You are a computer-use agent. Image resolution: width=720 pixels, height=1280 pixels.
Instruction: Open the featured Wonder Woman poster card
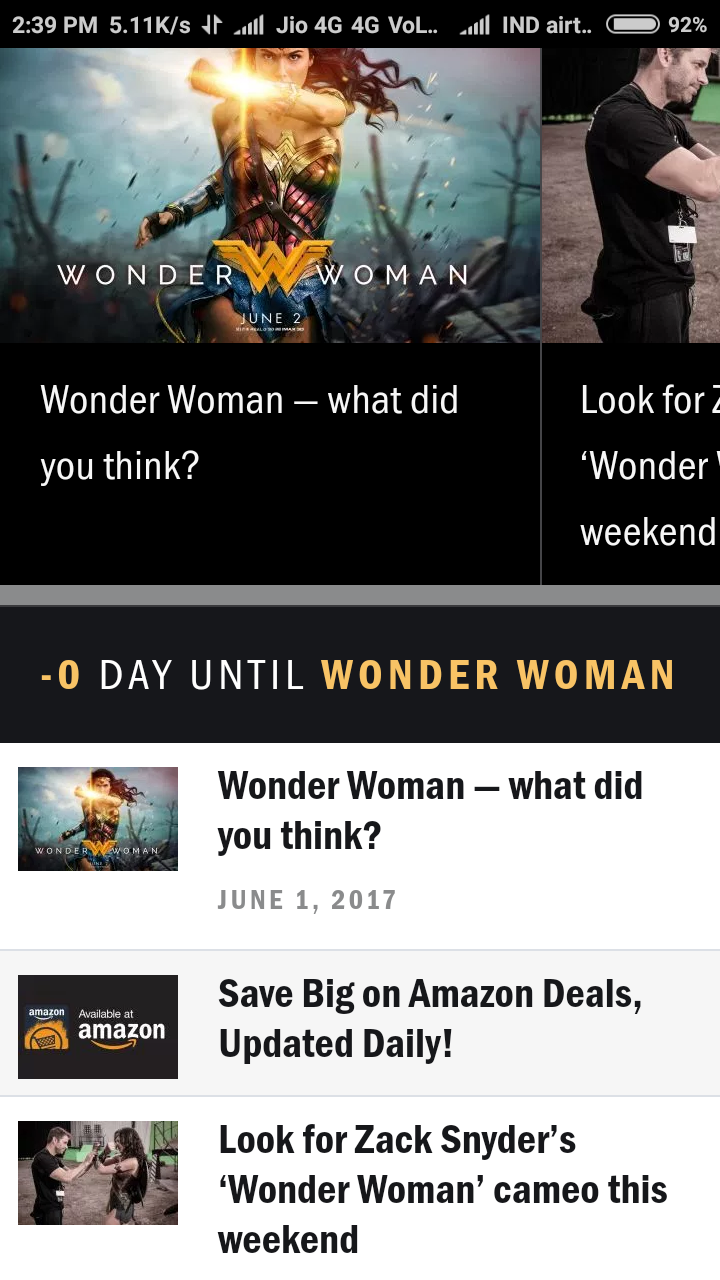point(270,316)
